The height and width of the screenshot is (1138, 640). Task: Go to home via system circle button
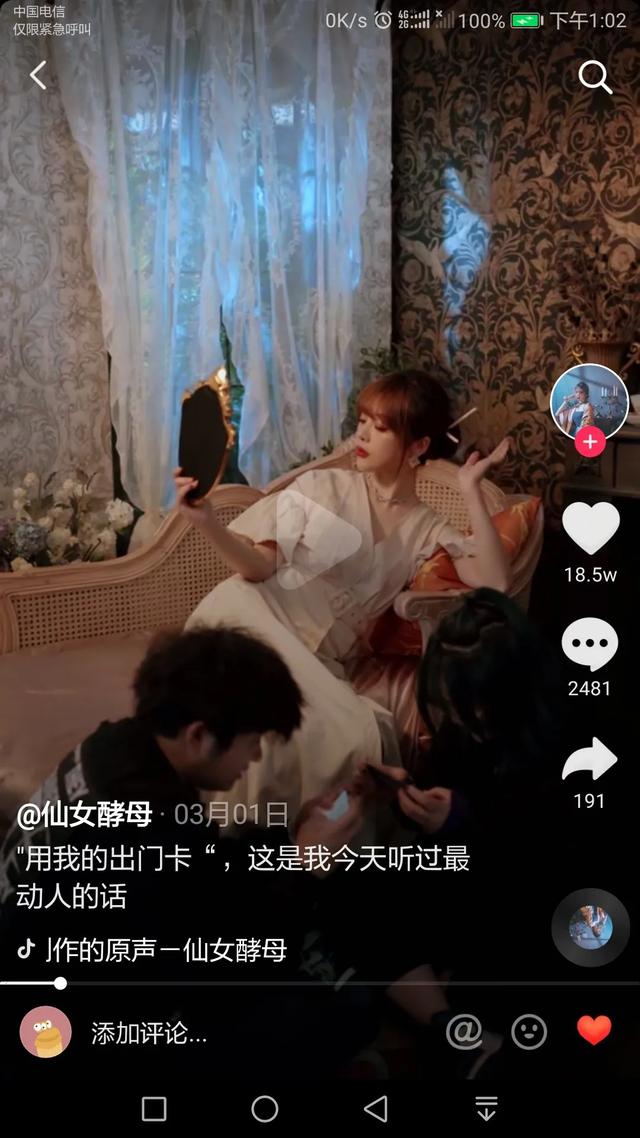click(x=265, y=1108)
